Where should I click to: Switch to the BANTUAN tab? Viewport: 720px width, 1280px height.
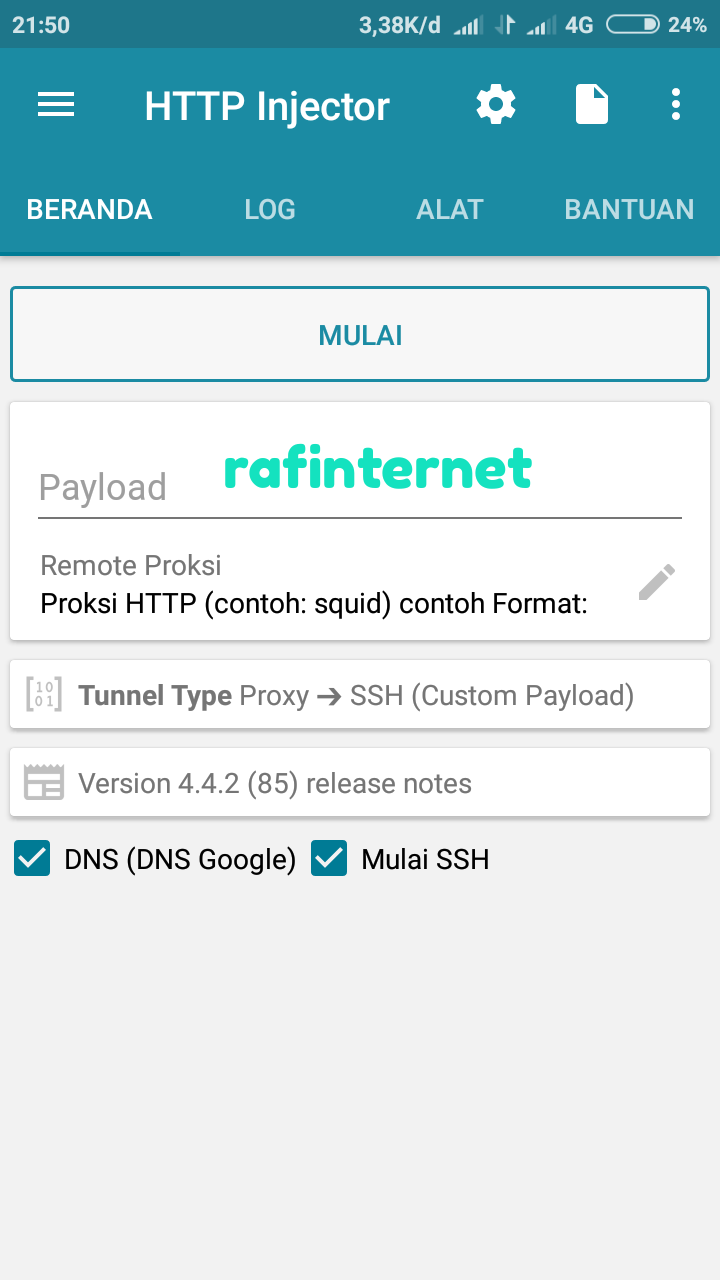click(x=629, y=209)
